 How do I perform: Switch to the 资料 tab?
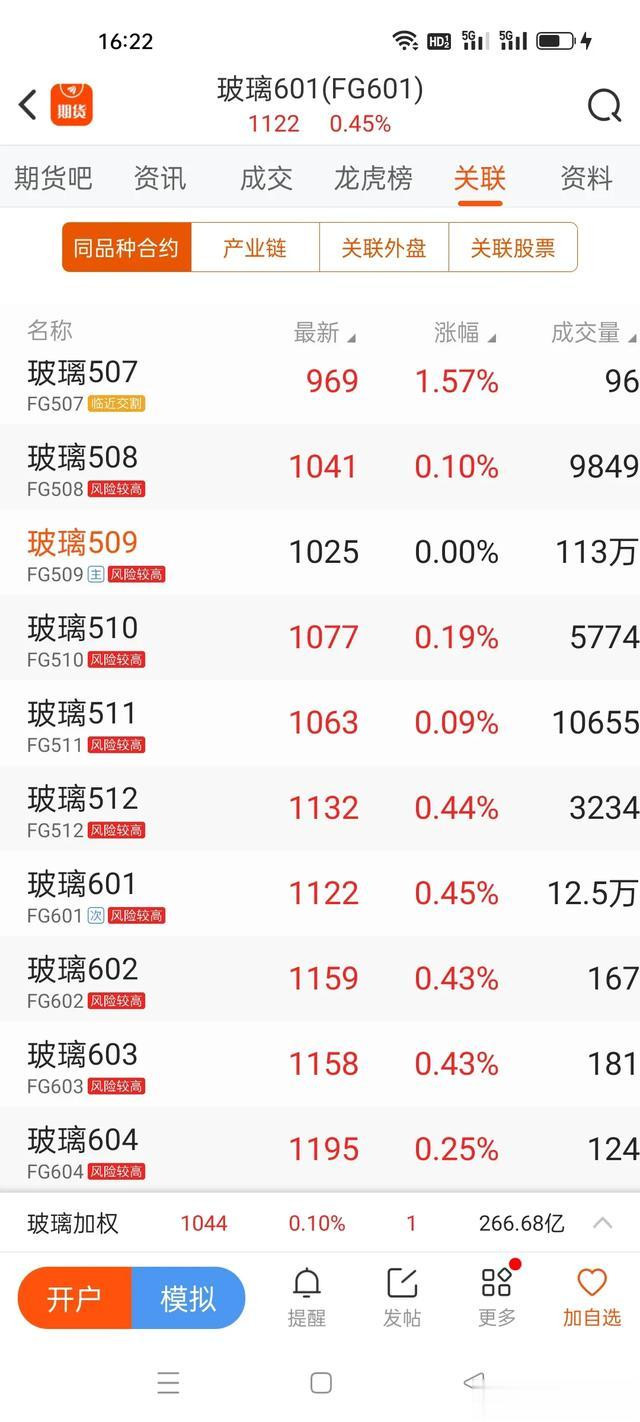586,179
